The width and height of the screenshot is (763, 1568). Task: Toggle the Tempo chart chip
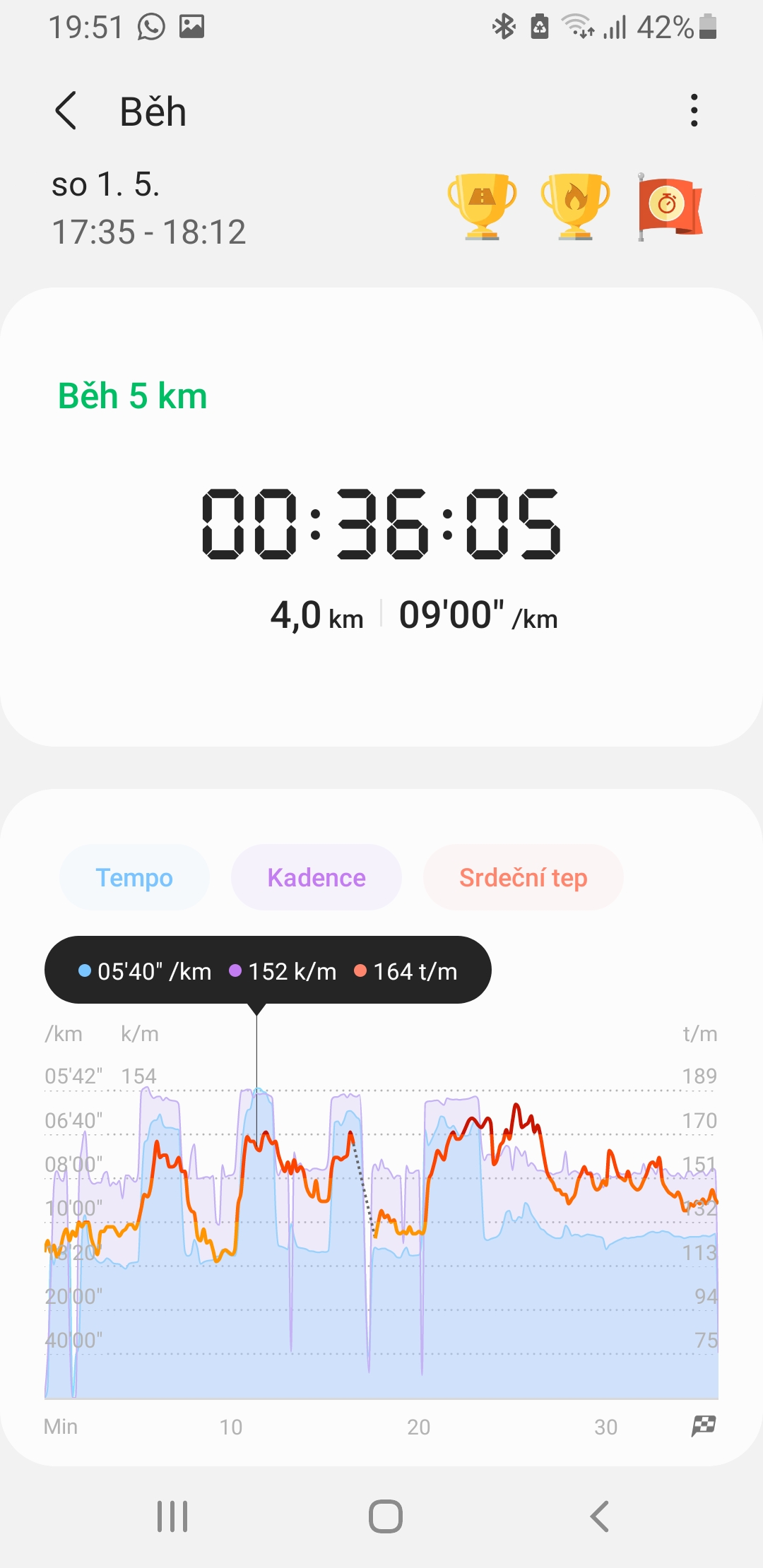click(x=134, y=877)
